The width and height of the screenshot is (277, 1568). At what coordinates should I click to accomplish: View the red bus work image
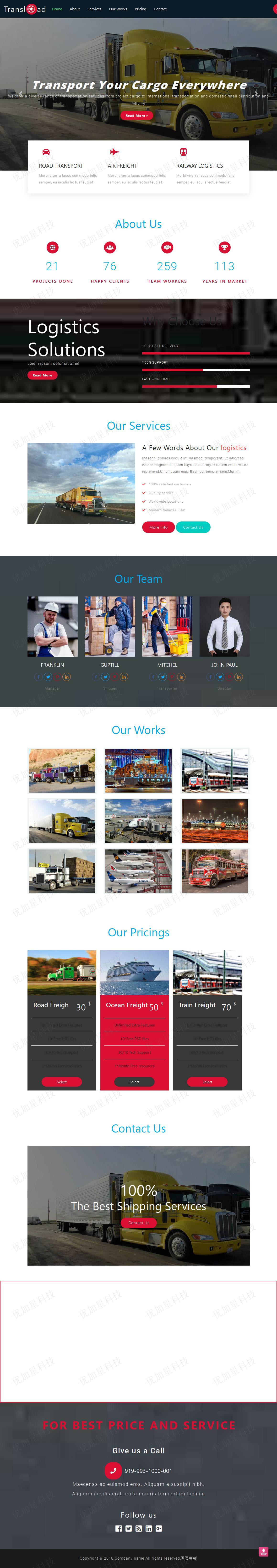pos(214,870)
